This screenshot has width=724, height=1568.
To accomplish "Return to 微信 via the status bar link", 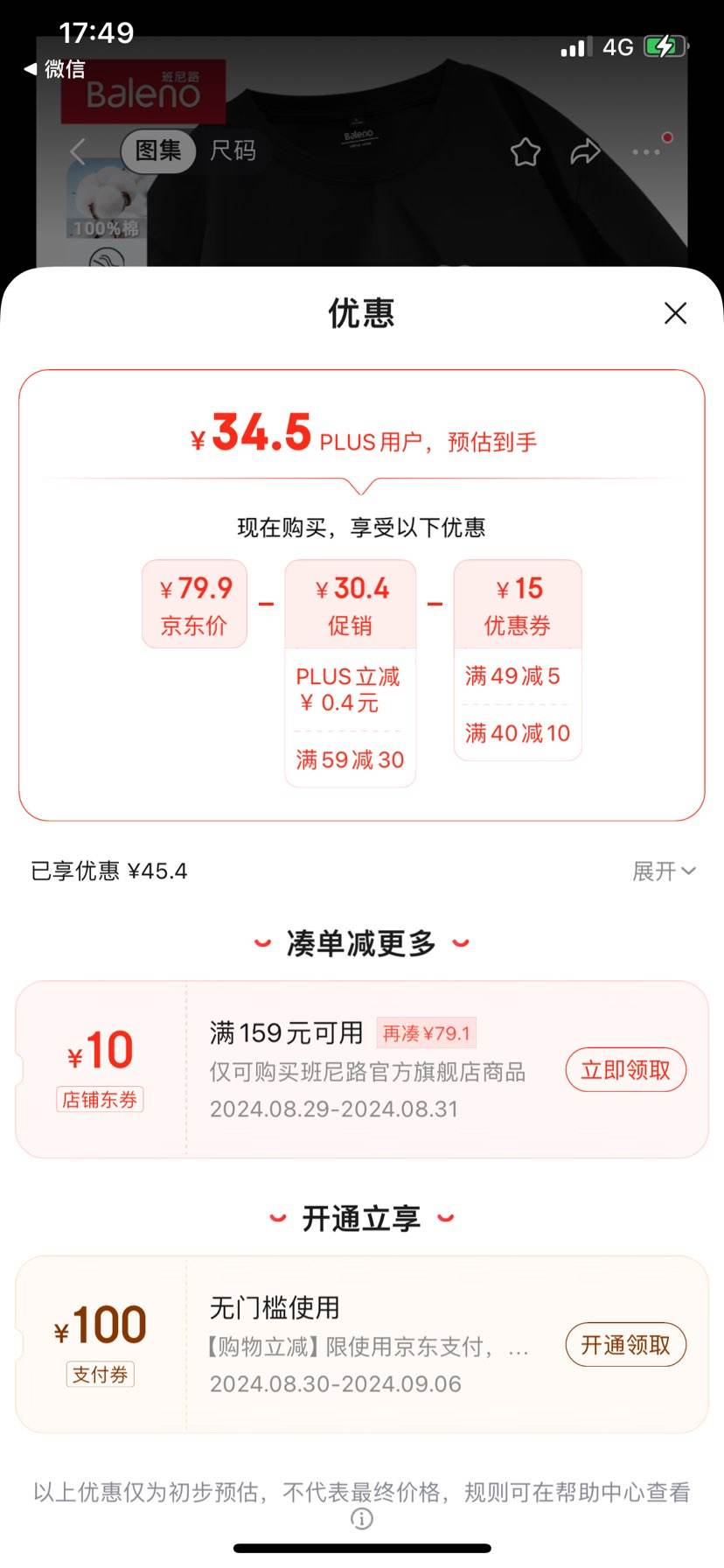I will [x=55, y=69].
